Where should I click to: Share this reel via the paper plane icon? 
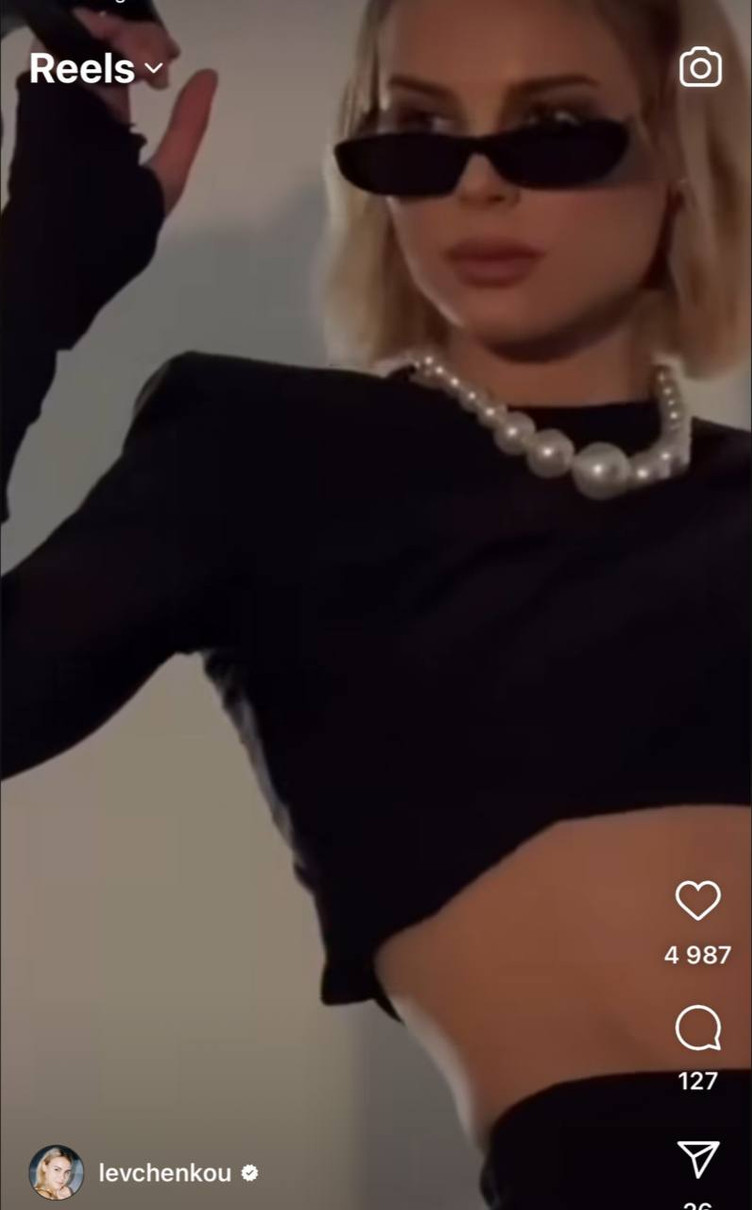pos(697,1160)
